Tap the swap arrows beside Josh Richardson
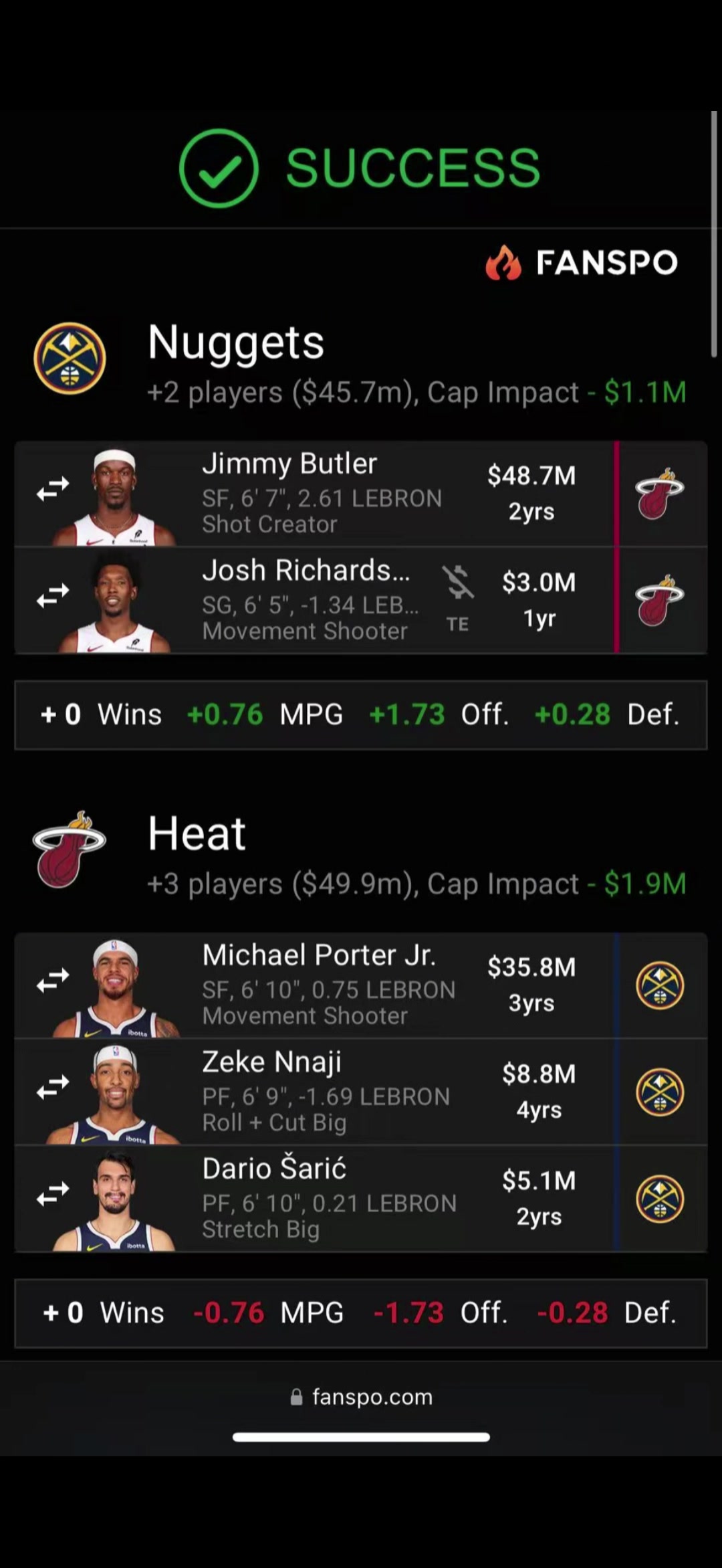The width and height of the screenshot is (722, 1568). tap(53, 595)
